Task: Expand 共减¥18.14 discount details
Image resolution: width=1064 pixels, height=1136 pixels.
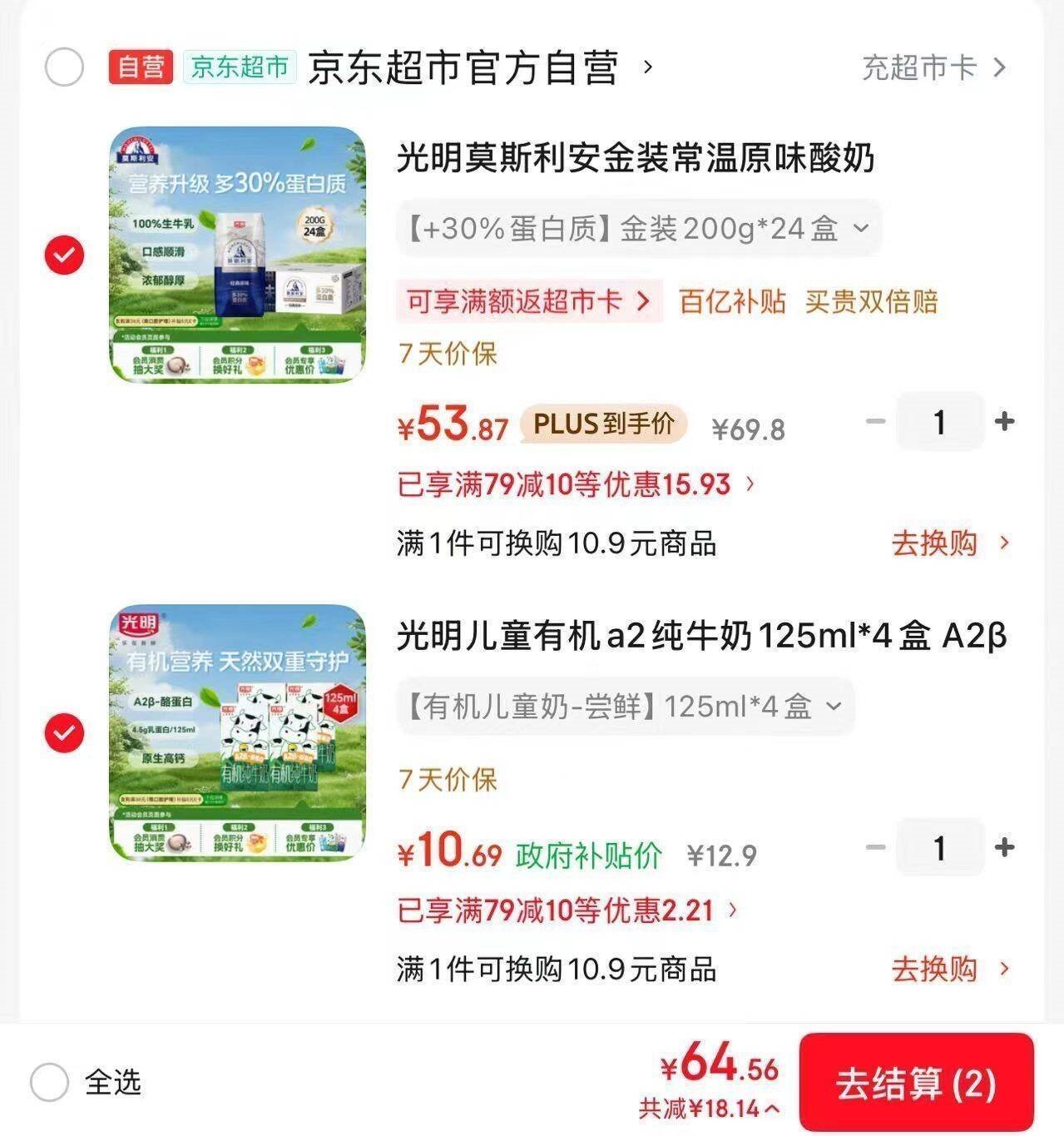Action: click(710, 1109)
